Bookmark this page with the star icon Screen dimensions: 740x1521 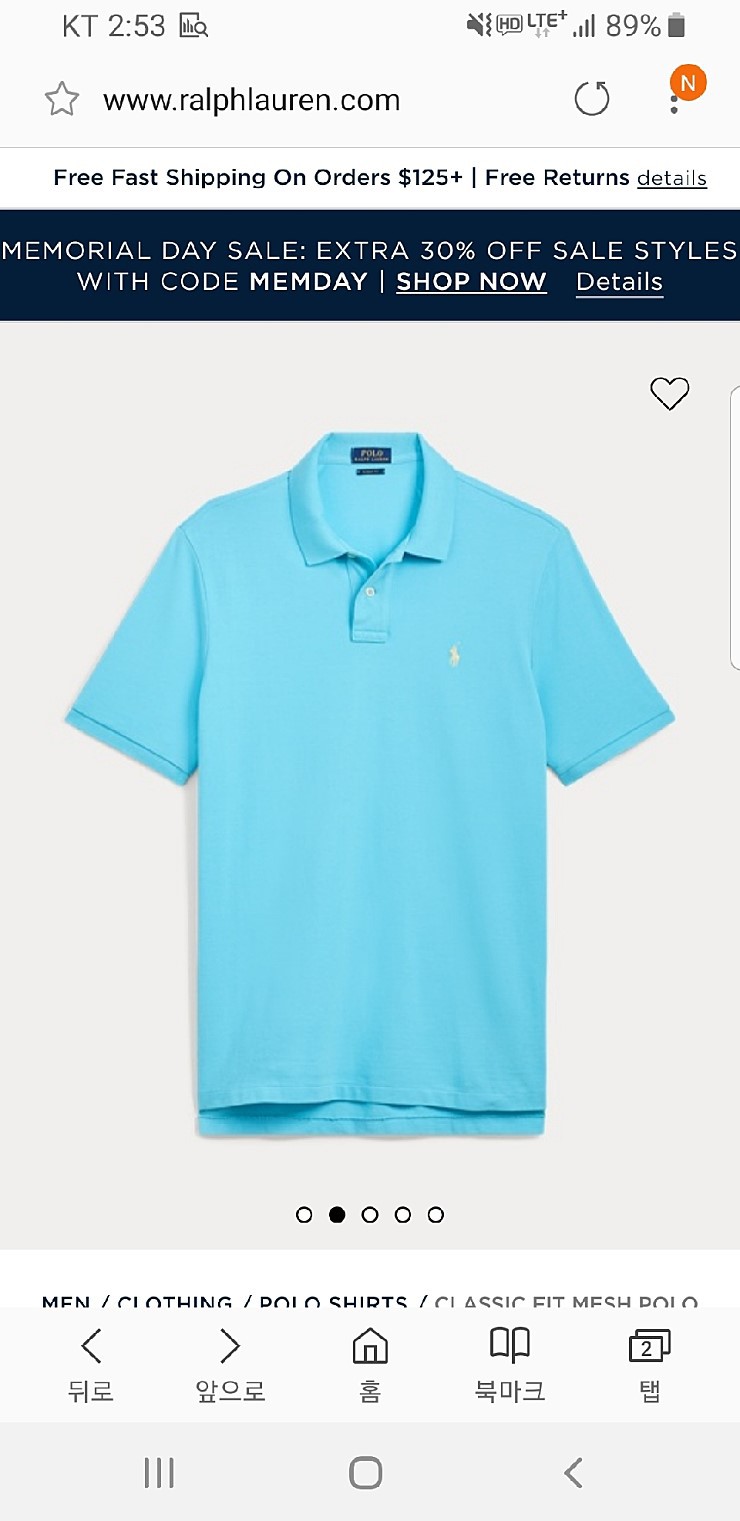[62, 100]
